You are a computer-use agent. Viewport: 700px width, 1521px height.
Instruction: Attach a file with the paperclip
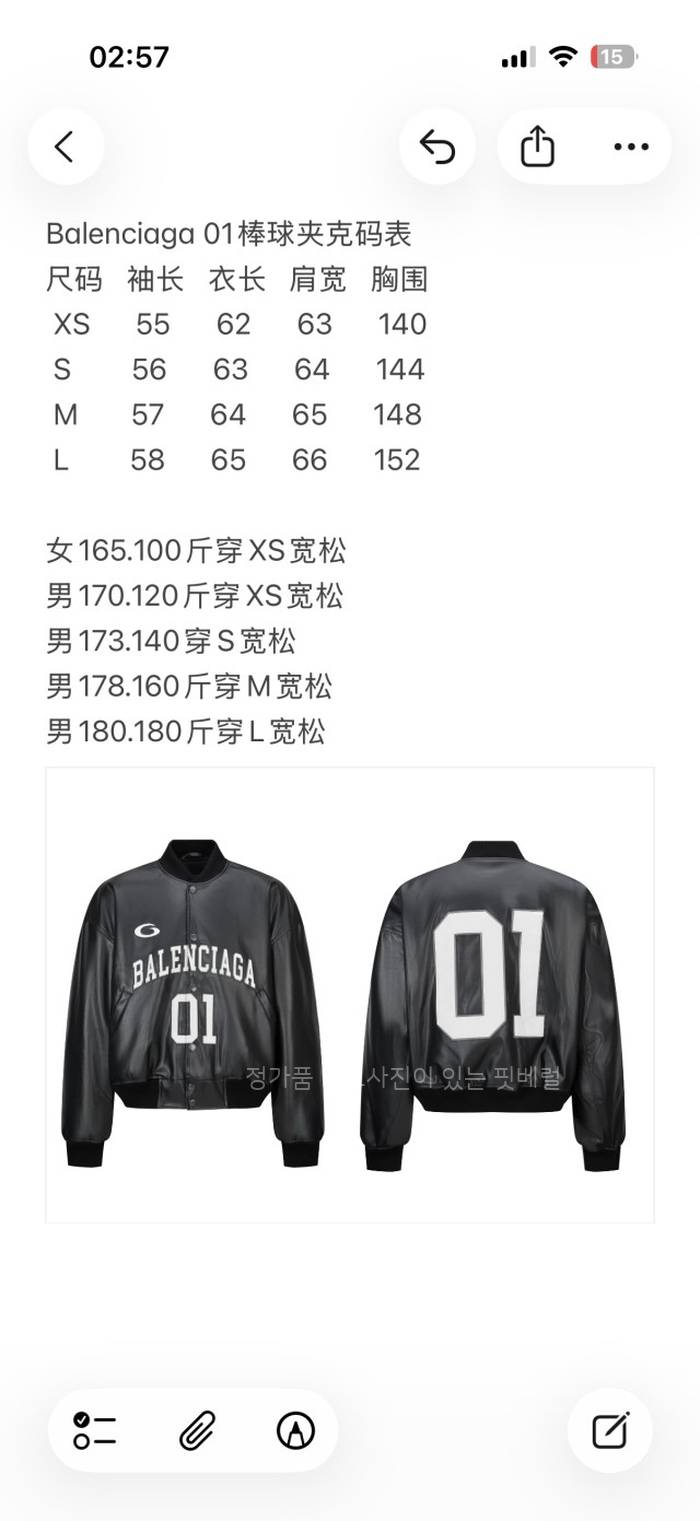coord(196,1431)
